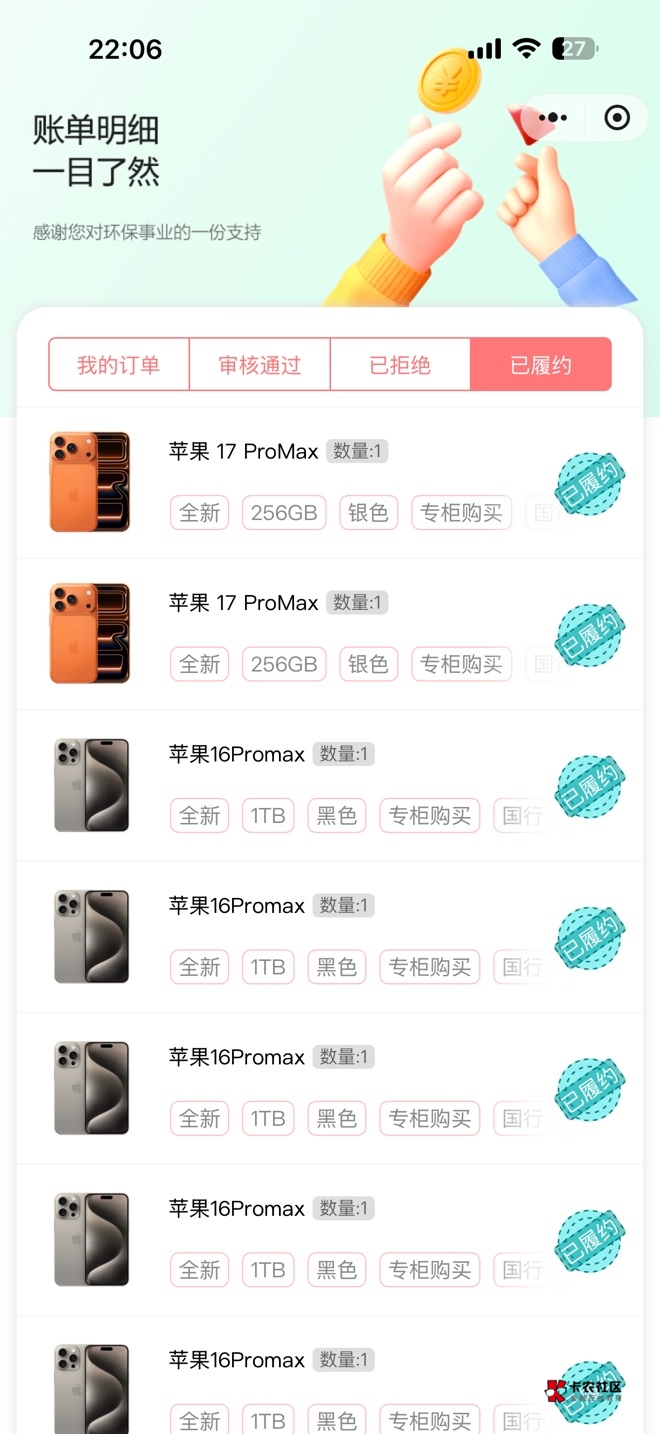
Task: Open the mini program more-options menu
Action: (x=553, y=118)
